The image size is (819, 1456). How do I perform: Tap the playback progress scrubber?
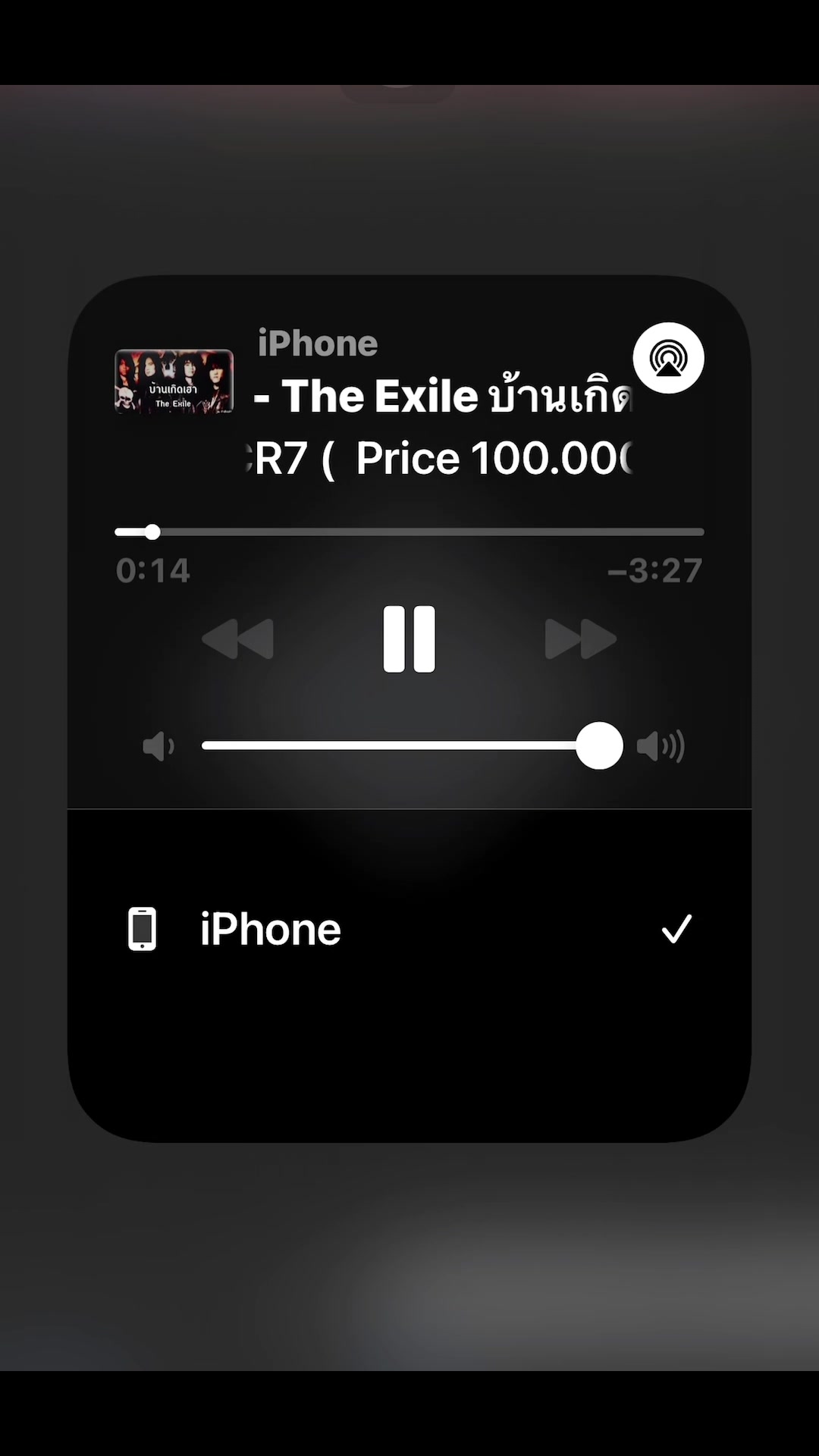coord(152,532)
